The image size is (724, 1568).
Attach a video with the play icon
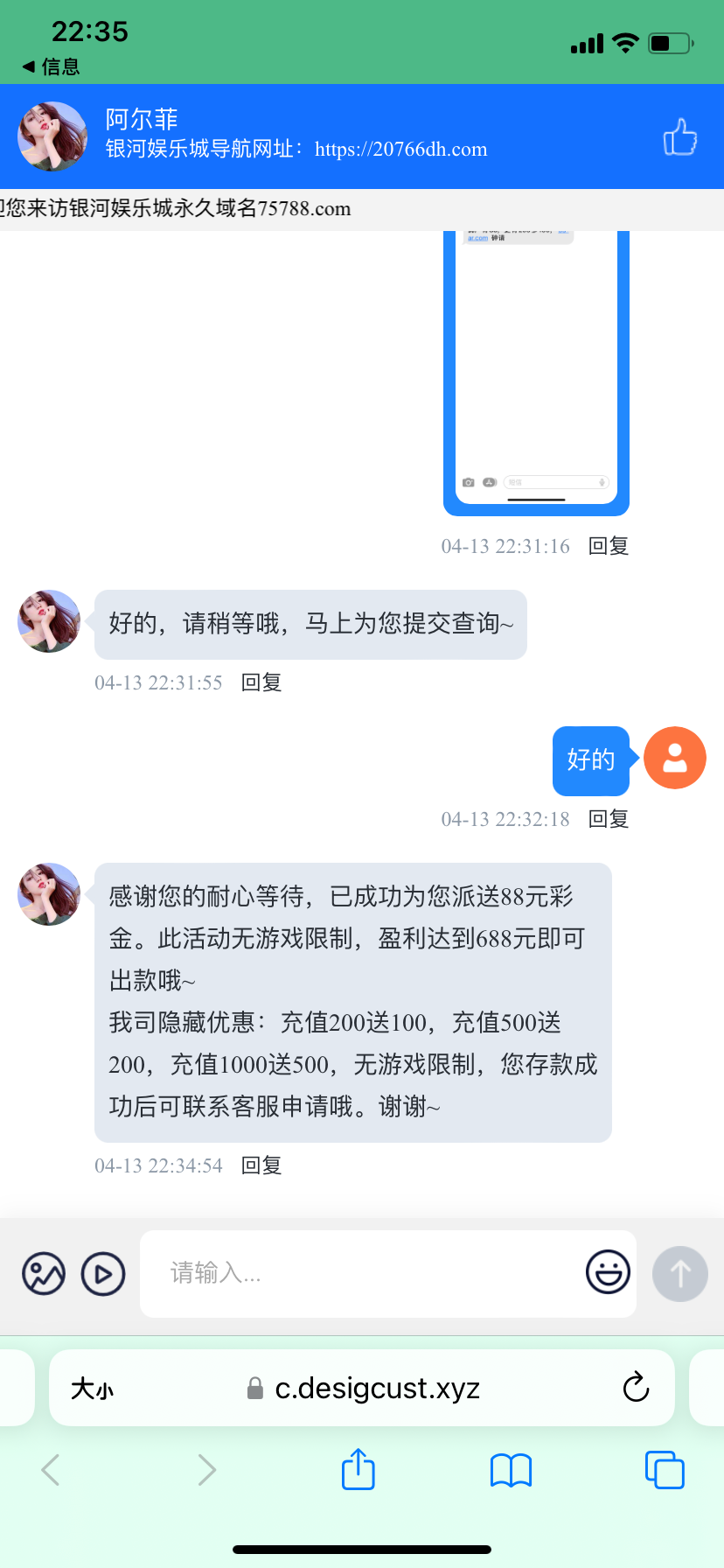point(103,1274)
